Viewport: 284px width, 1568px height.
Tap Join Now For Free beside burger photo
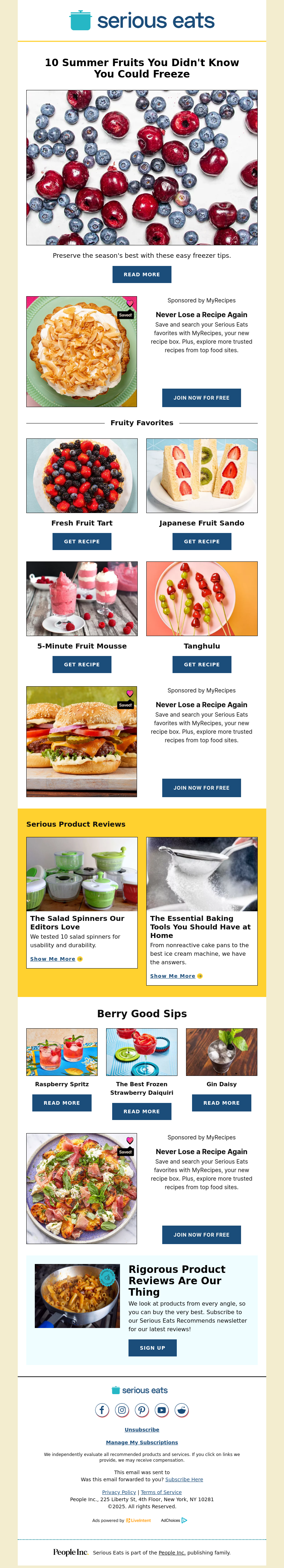201,788
